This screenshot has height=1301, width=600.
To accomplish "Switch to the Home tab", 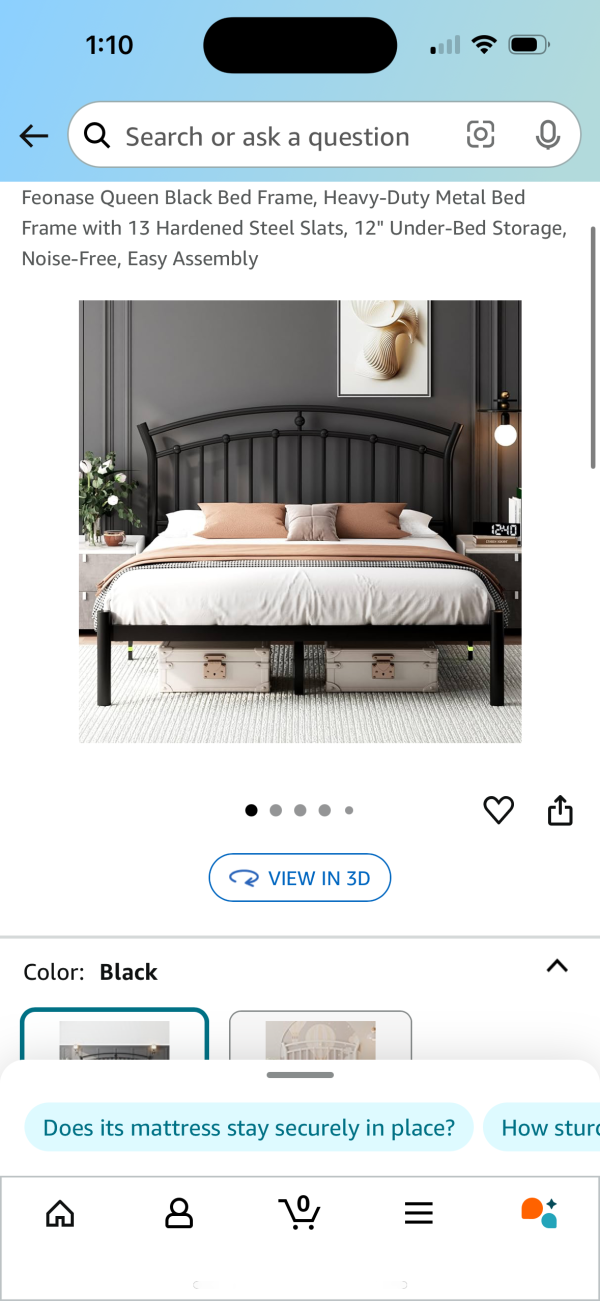I will [60, 1213].
